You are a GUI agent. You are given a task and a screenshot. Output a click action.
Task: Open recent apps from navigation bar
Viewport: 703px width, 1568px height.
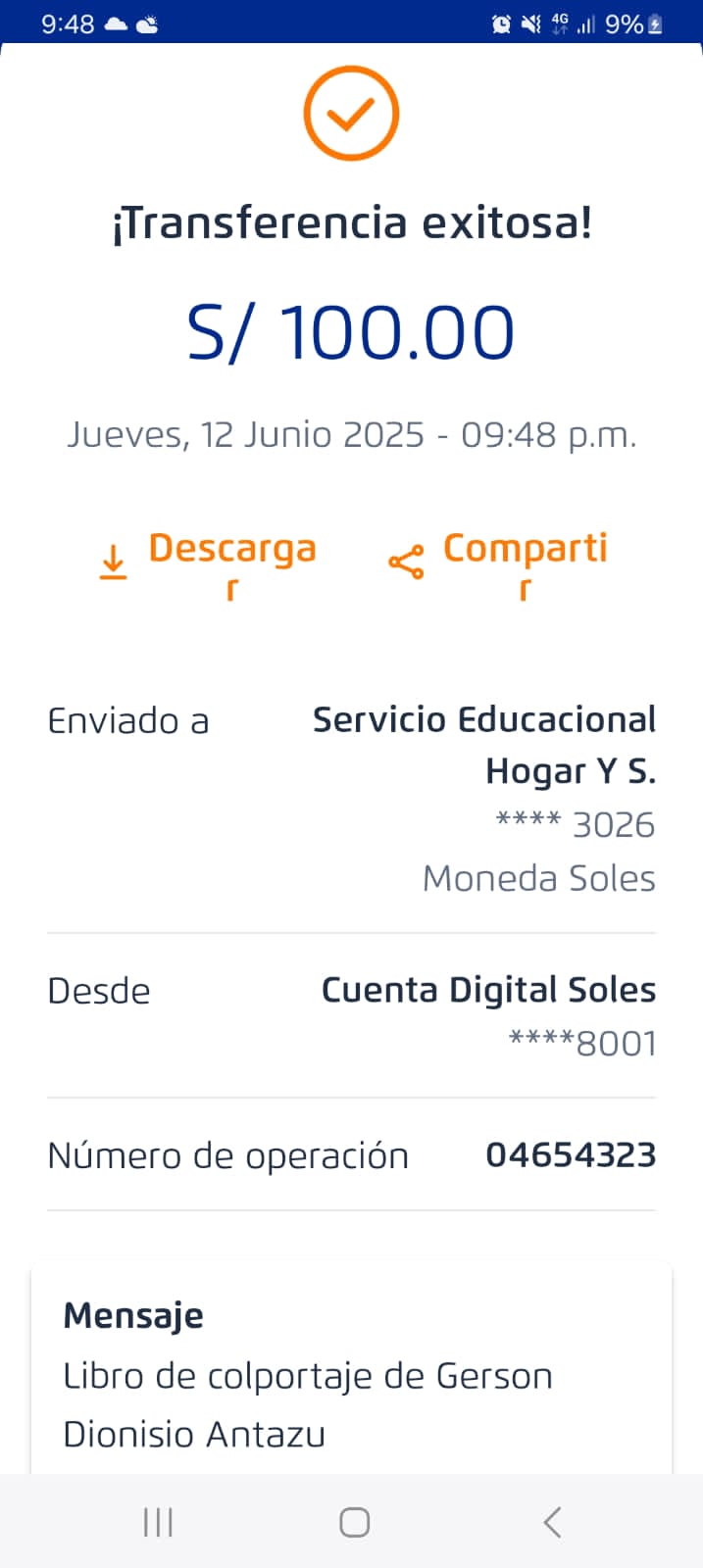(158, 1522)
